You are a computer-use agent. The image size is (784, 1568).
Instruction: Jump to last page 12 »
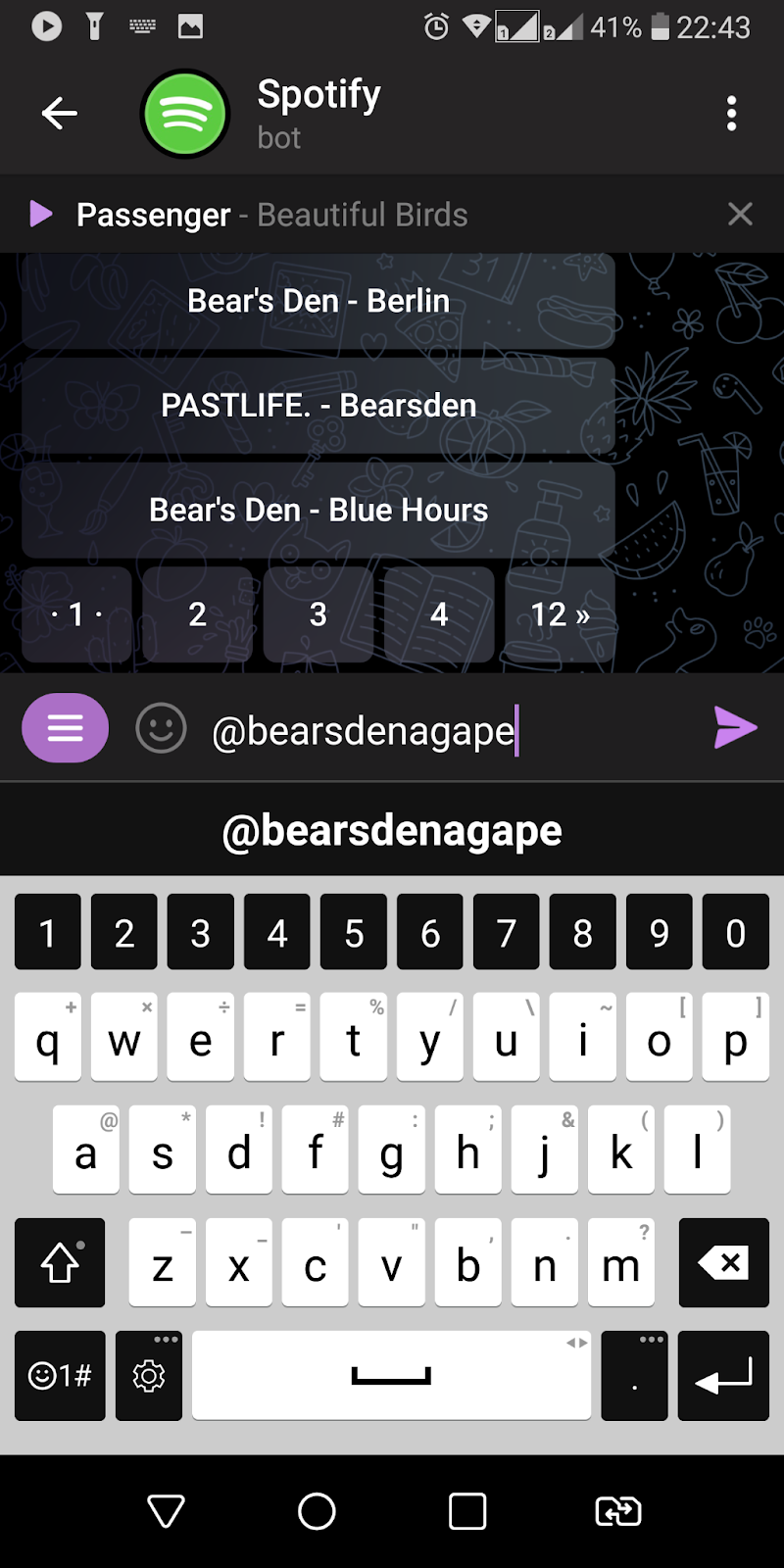560,614
